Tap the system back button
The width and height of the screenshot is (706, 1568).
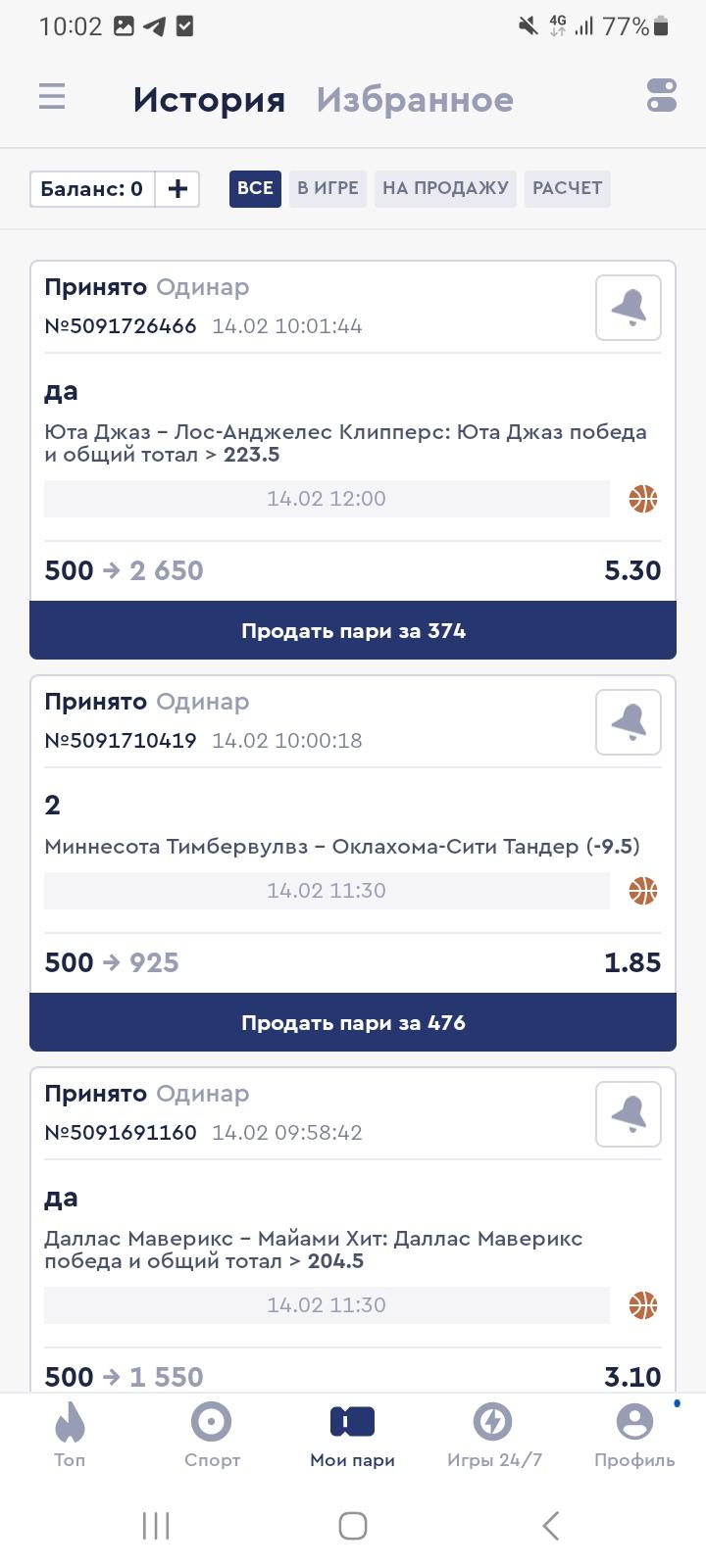[x=551, y=1526]
